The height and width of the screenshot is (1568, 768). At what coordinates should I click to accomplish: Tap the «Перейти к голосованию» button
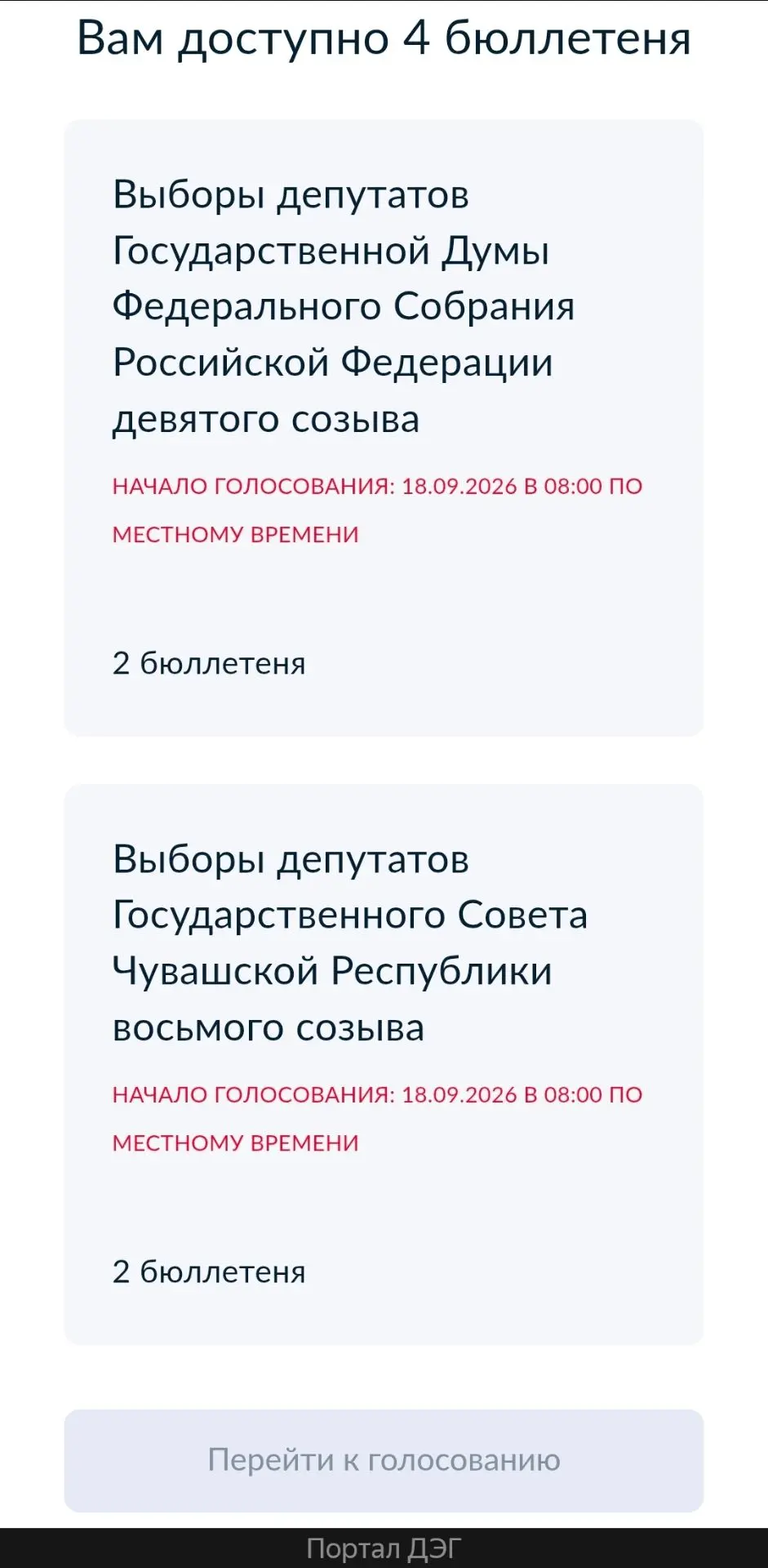point(384,1460)
